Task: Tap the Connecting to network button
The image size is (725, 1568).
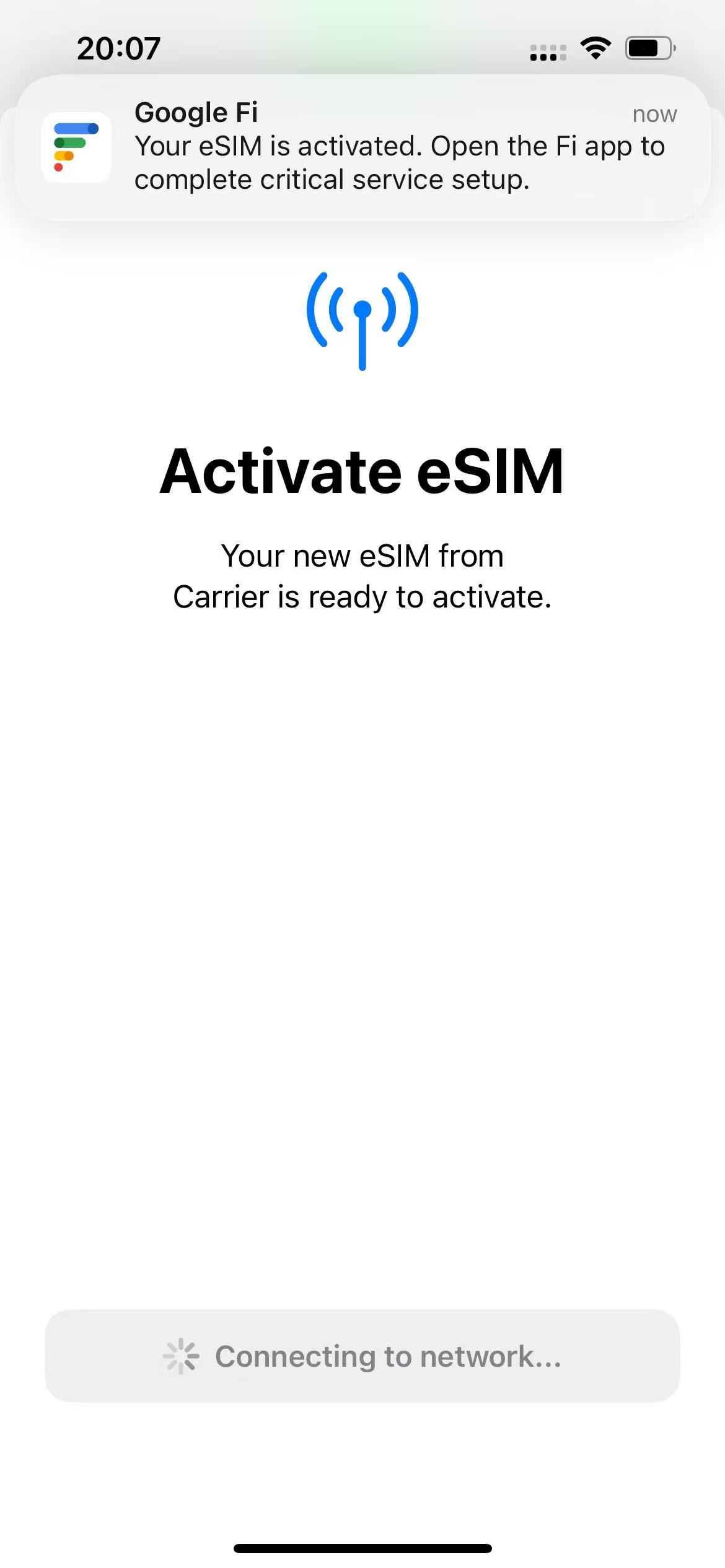Action: click(362, 1356)
